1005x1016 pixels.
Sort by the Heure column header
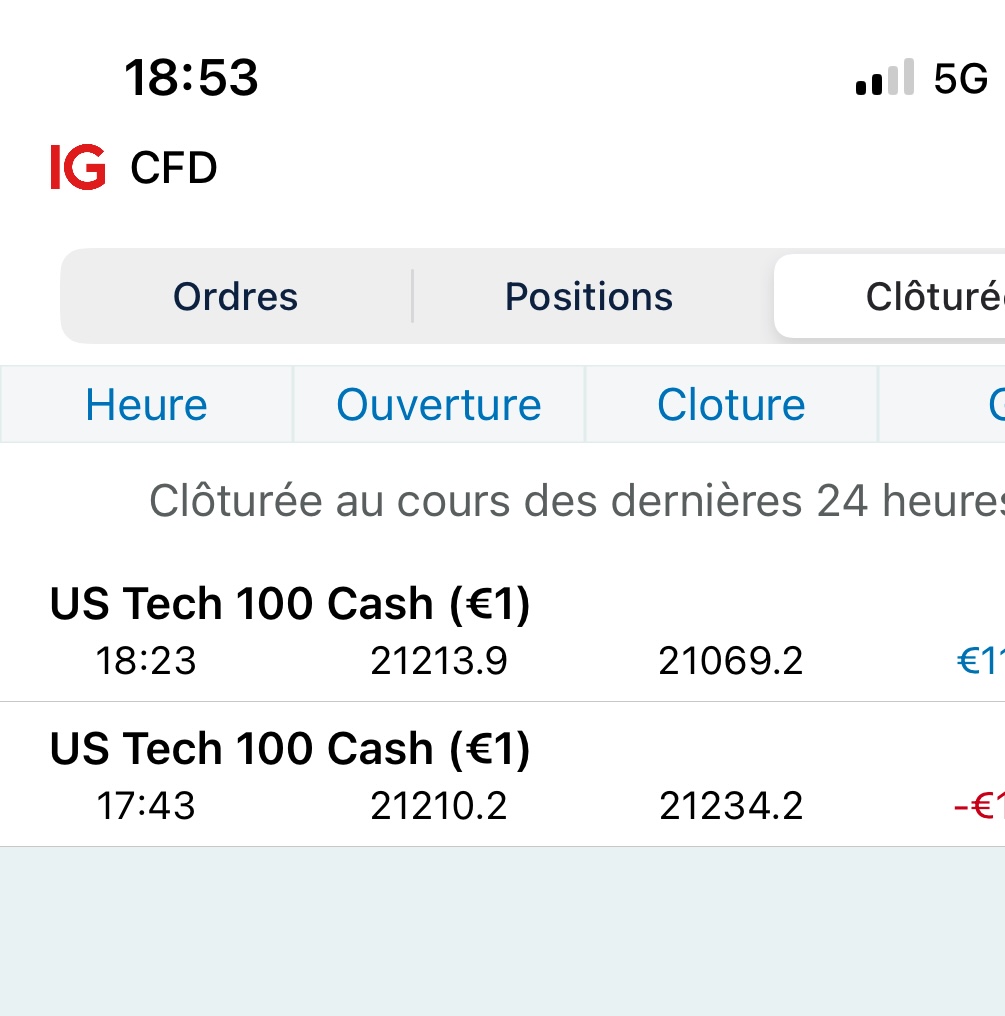point(147,405)
